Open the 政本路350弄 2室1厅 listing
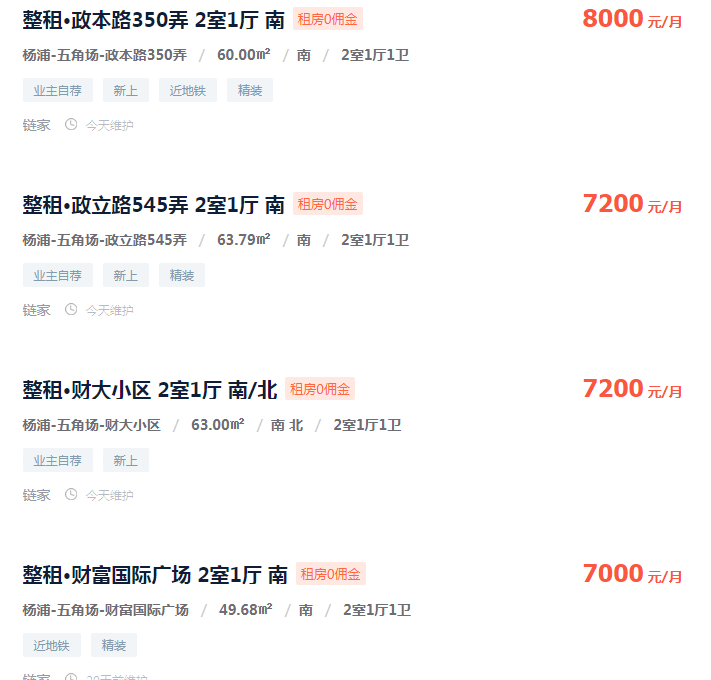The image size is (711, 680). [154, 19]
